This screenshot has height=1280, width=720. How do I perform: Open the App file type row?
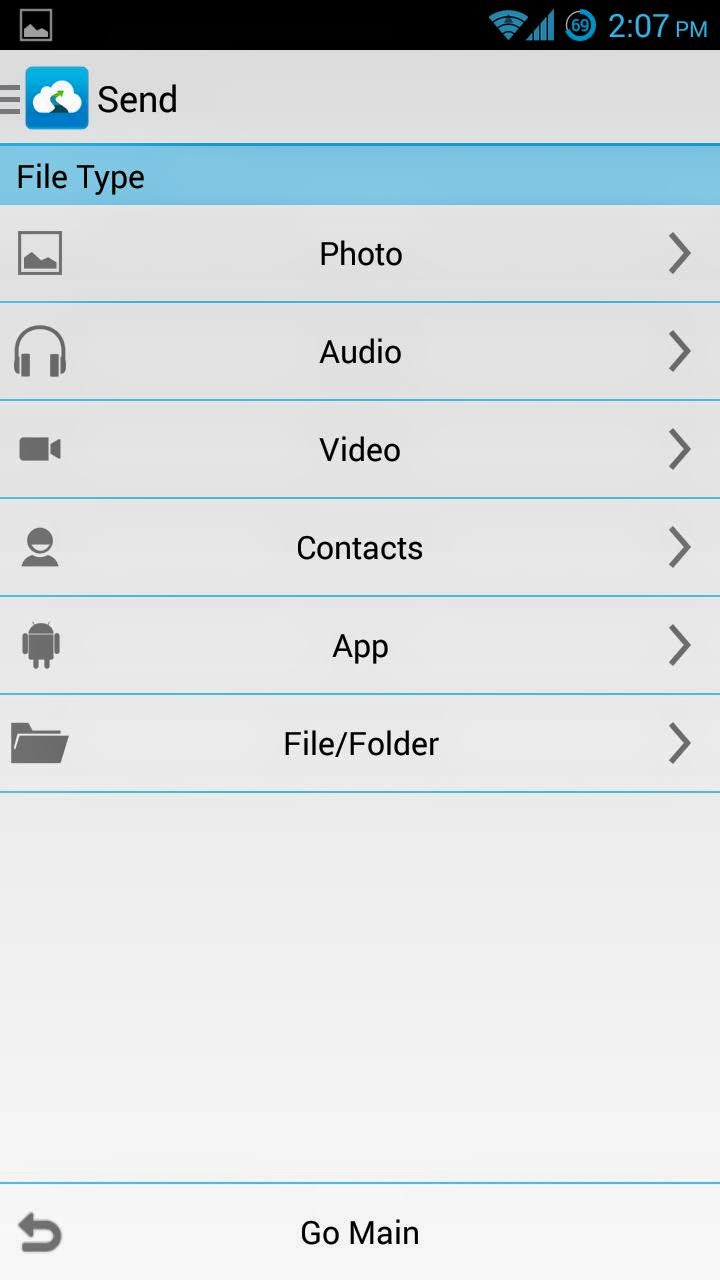click(360, 646)
